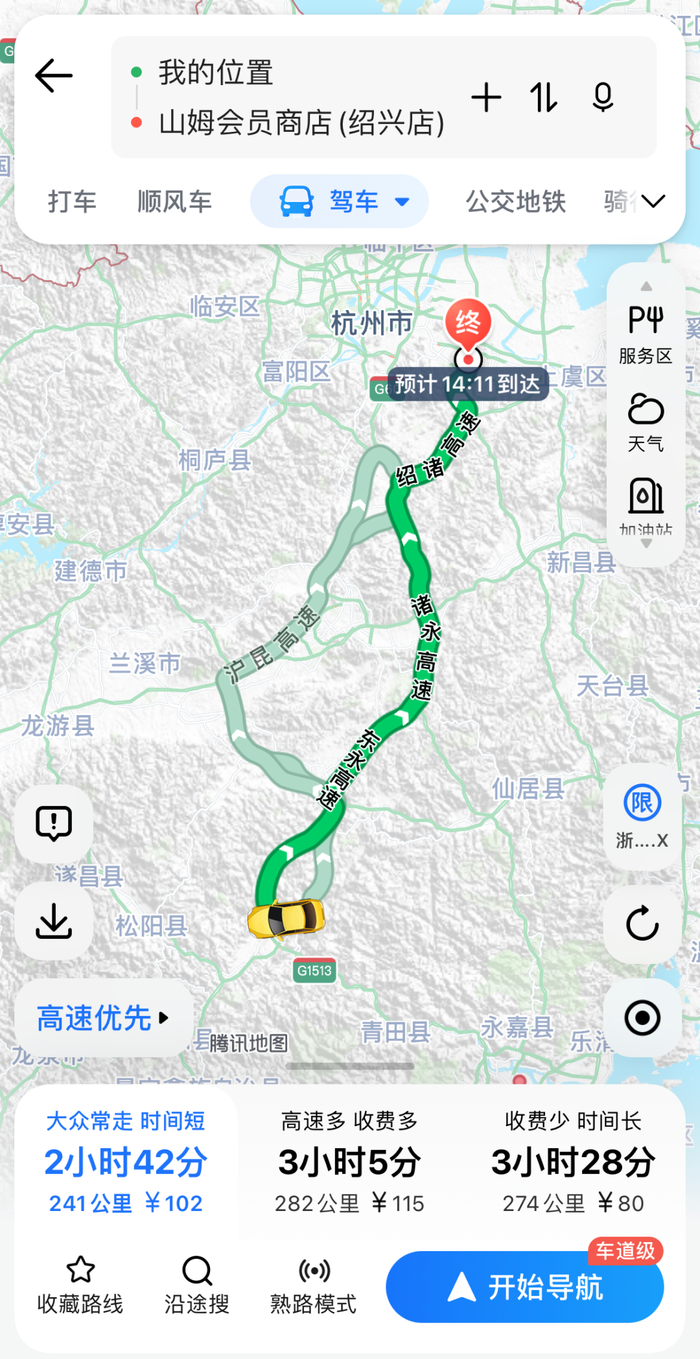Switch to the 打车 travel mode

[x=73, y=202]
